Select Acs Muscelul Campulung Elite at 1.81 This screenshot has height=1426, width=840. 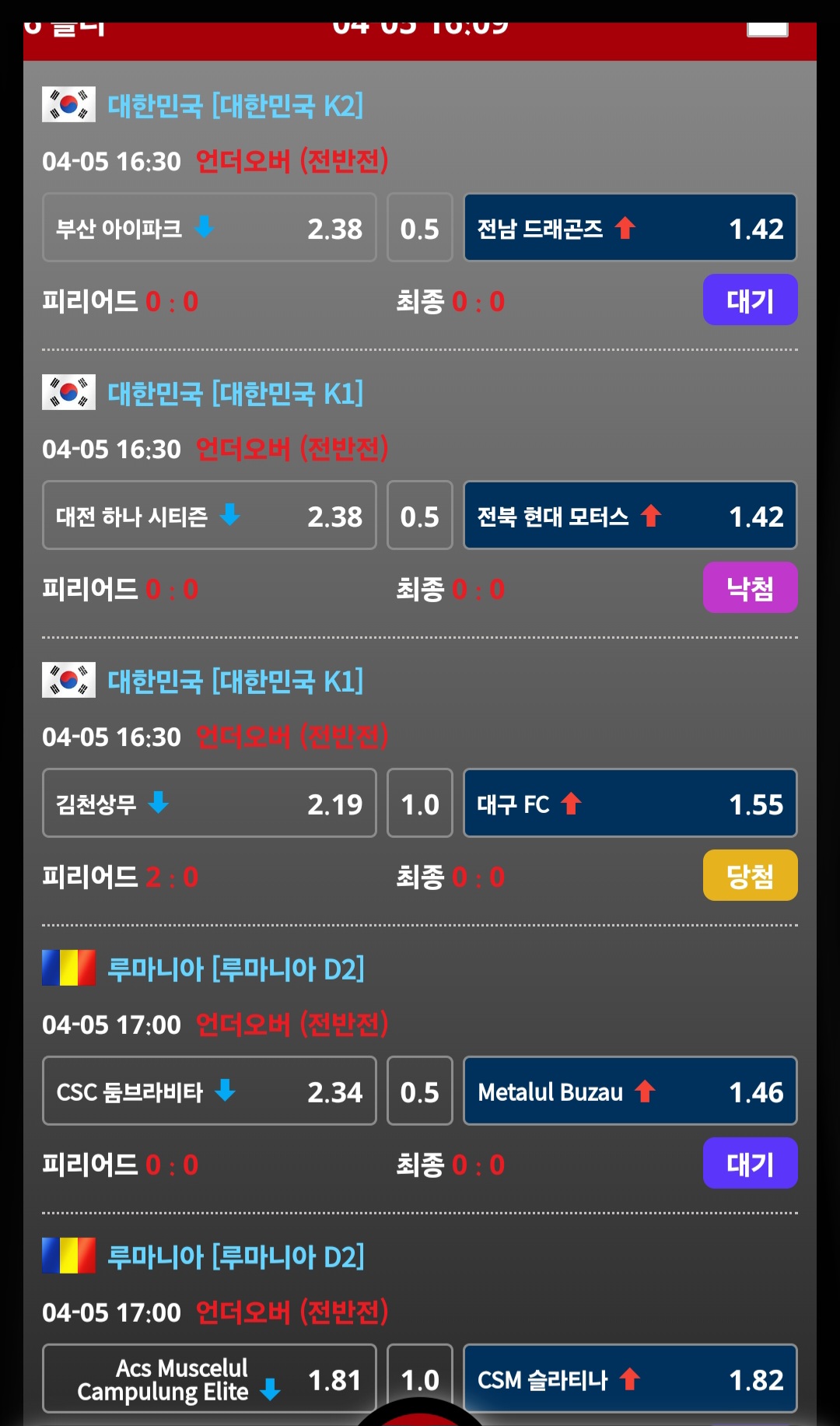point(209,1379)
